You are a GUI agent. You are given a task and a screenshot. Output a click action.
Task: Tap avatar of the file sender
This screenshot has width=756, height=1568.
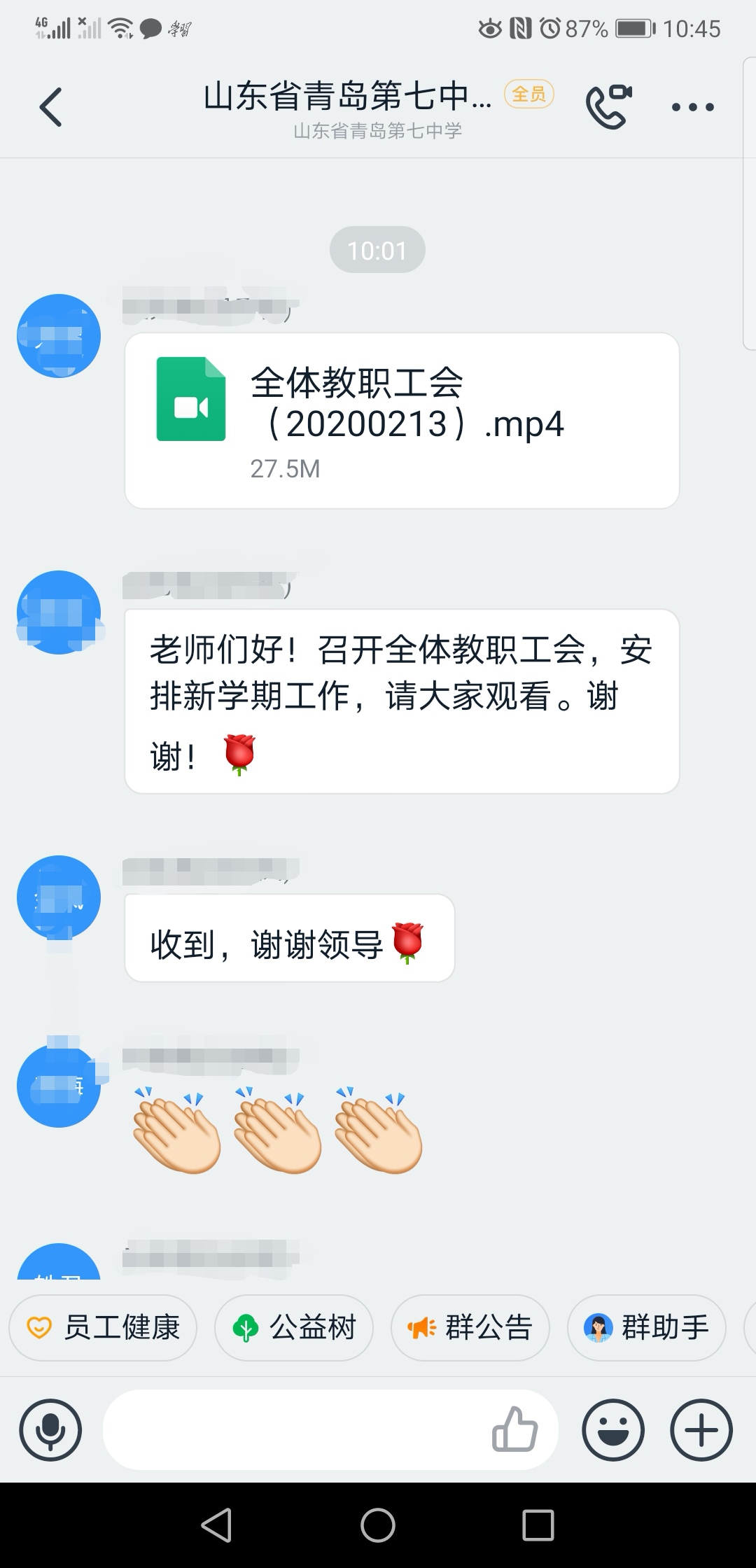59,336
